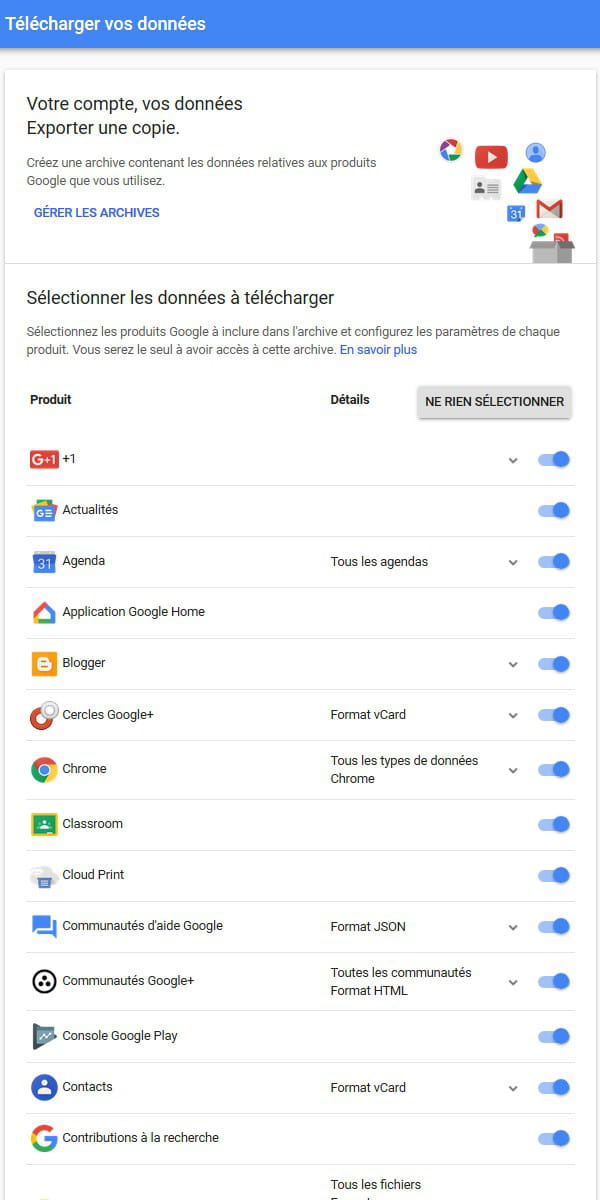Expand the Agenda options chevron
Image resolution: width=600 pixels, height=1200 pixels.
point(513,562)
